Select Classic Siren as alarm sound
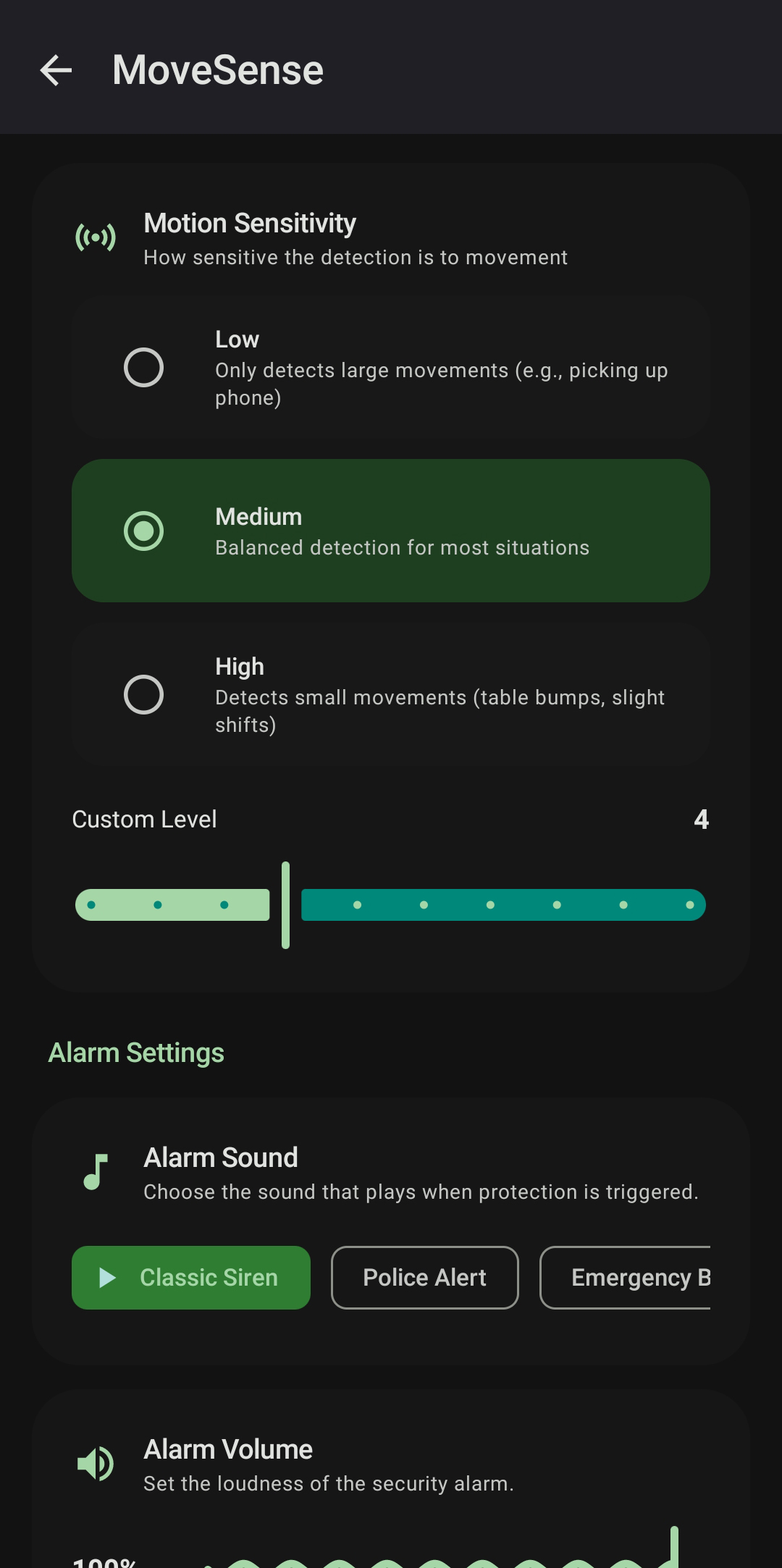The height and width of the screenshot is (1568, 782). click(x=190, y=1277)
